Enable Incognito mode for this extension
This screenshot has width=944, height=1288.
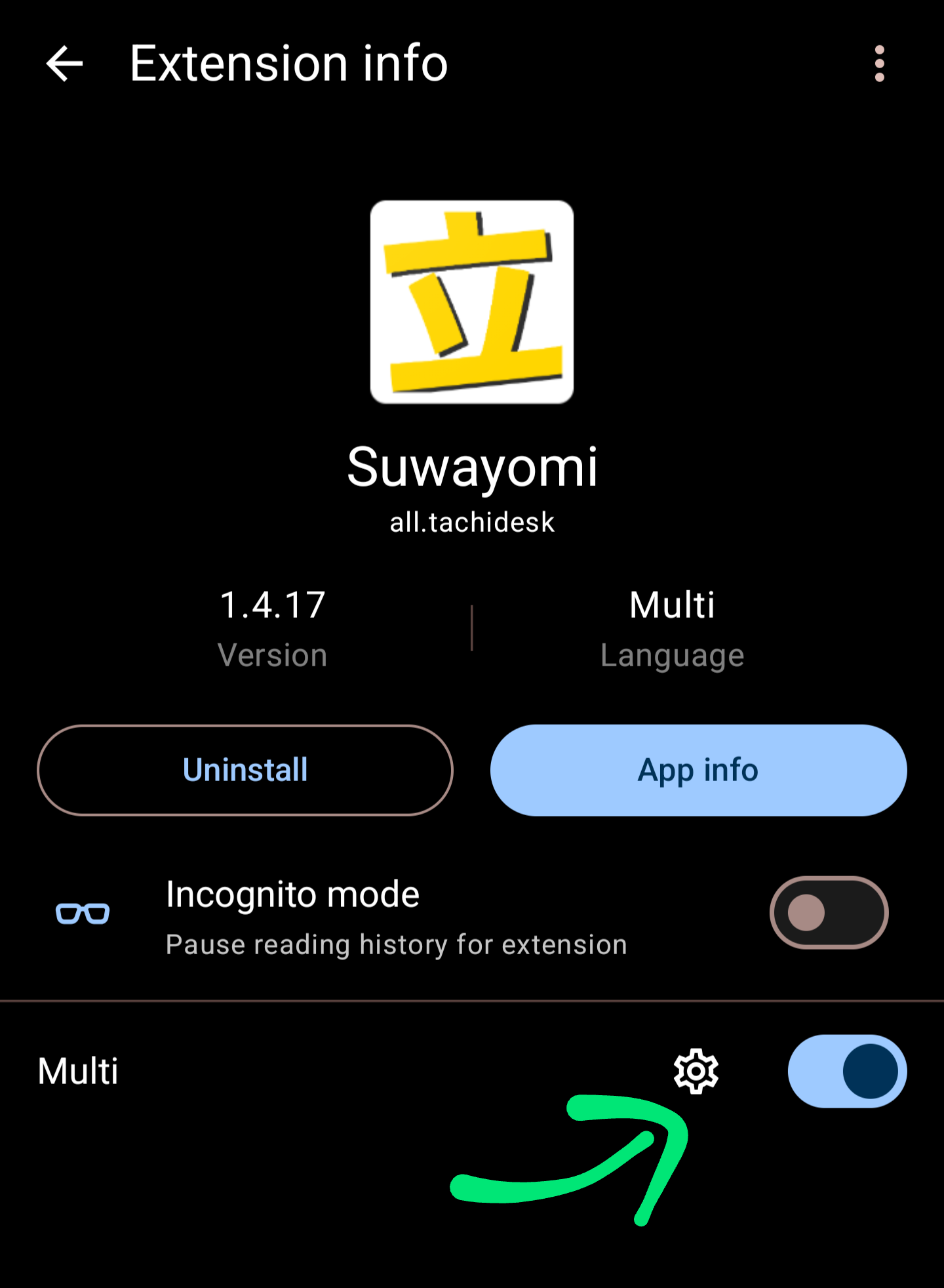click(829, 912)
